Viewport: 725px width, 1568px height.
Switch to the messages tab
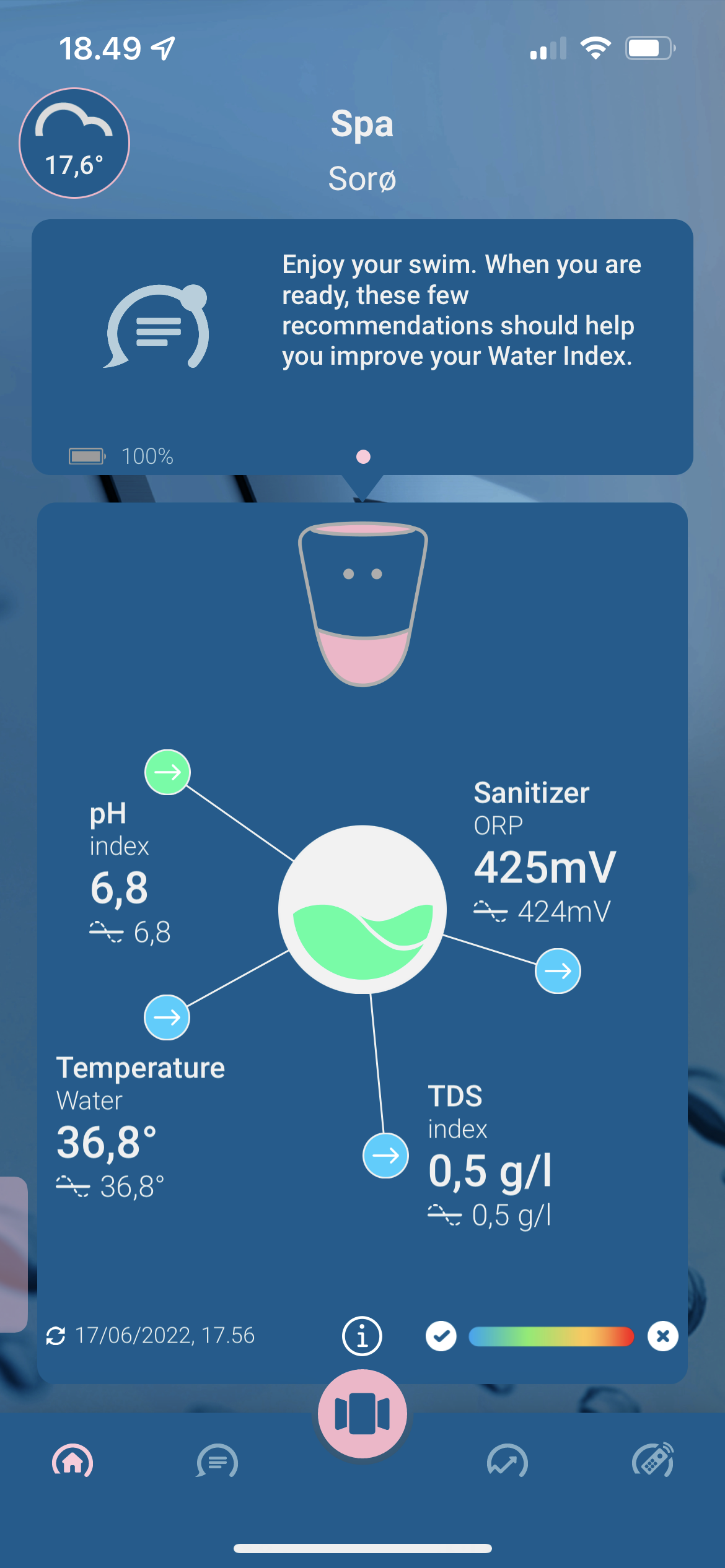(x=217, y=1461)
